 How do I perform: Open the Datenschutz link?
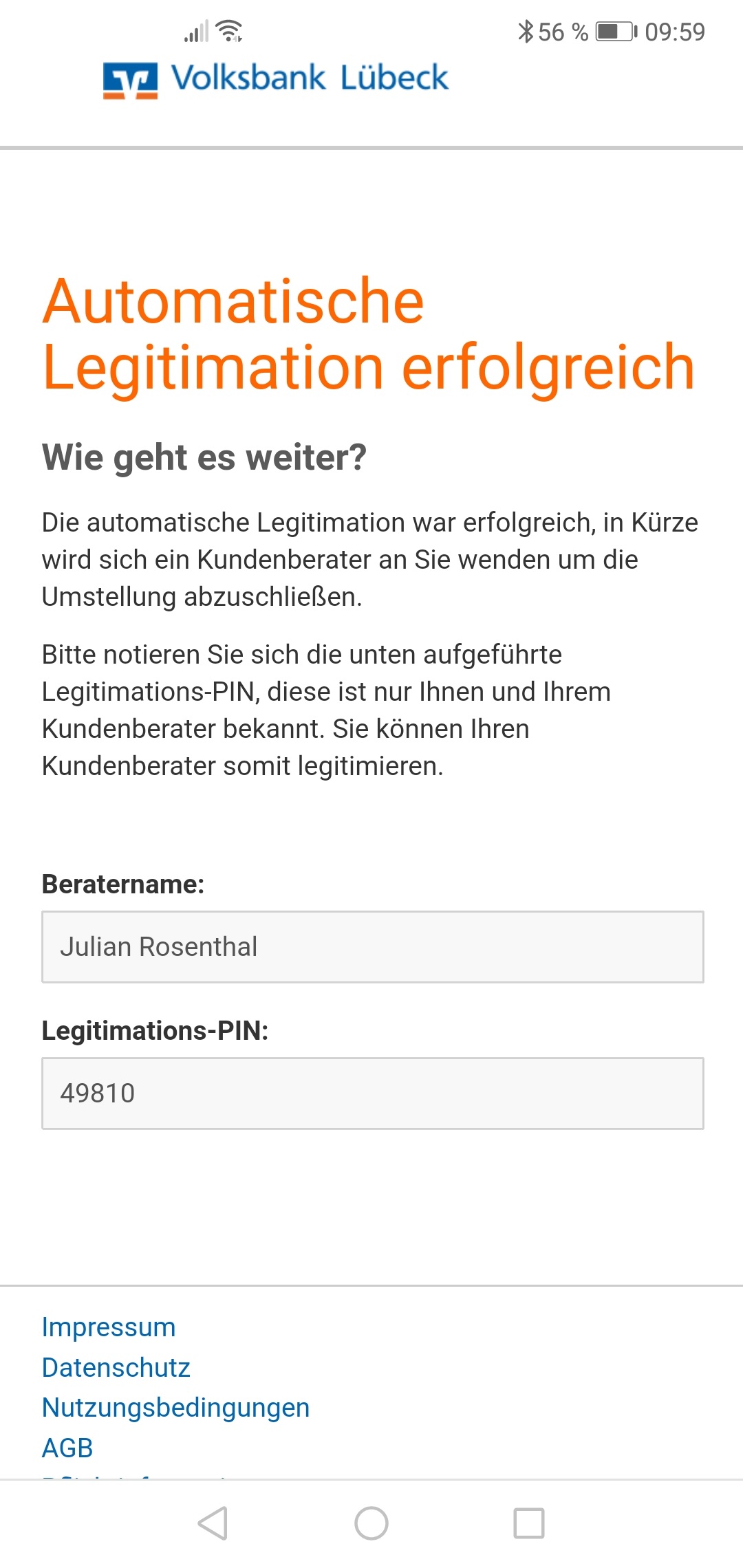pyautogui.click(x=116, y=1367)
